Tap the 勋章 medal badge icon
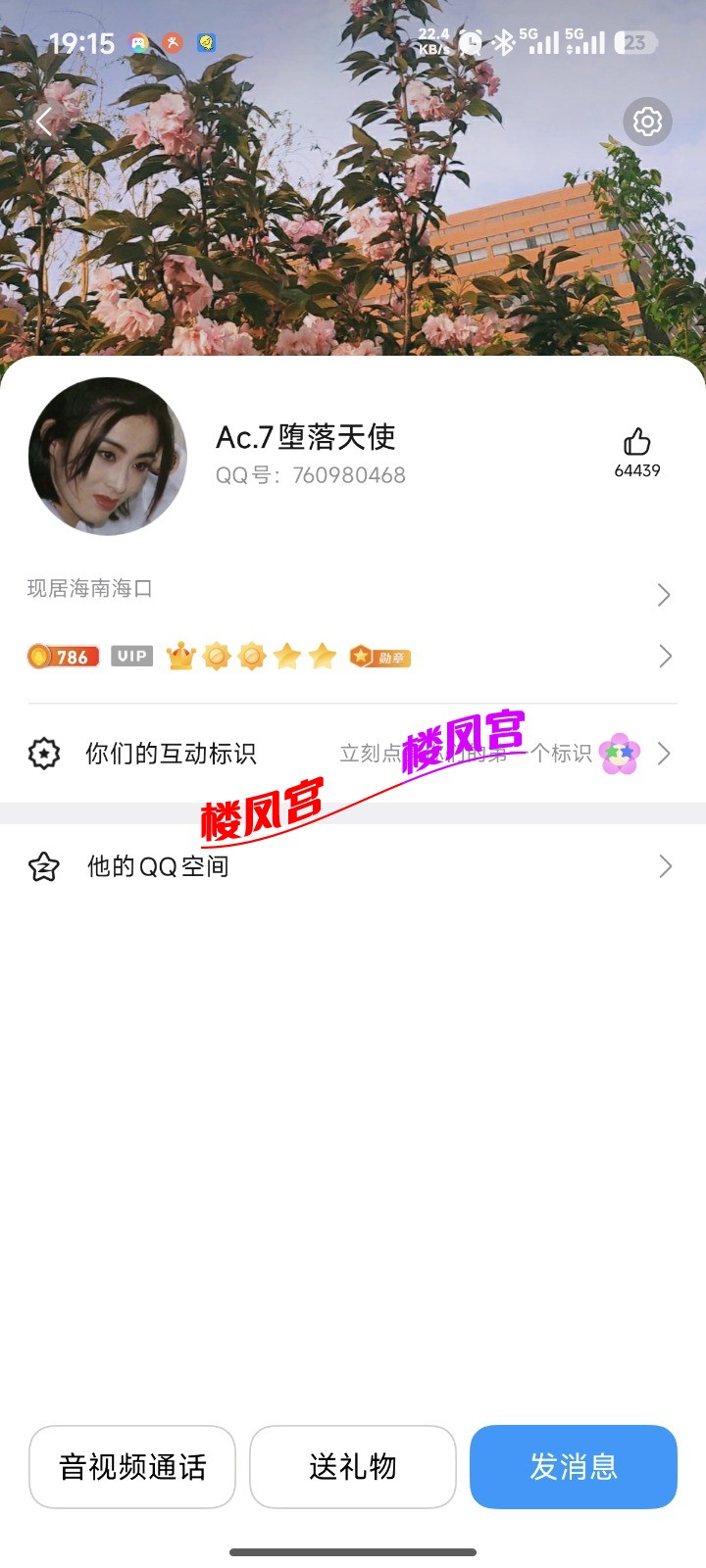This screenshot has height=1568, width=706. pos(380,656)
